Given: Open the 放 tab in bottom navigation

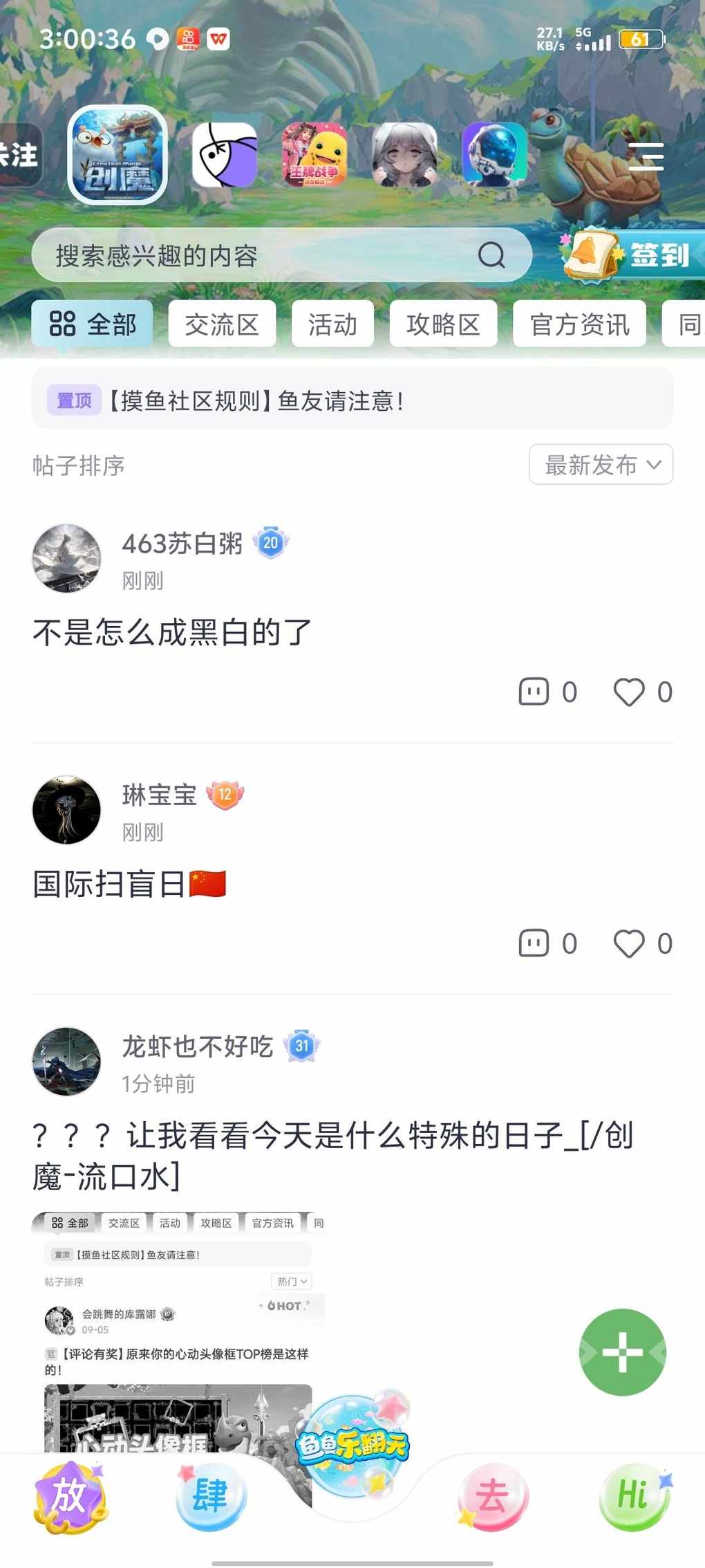Looking at the screenshot, I should click(70, 1497).
